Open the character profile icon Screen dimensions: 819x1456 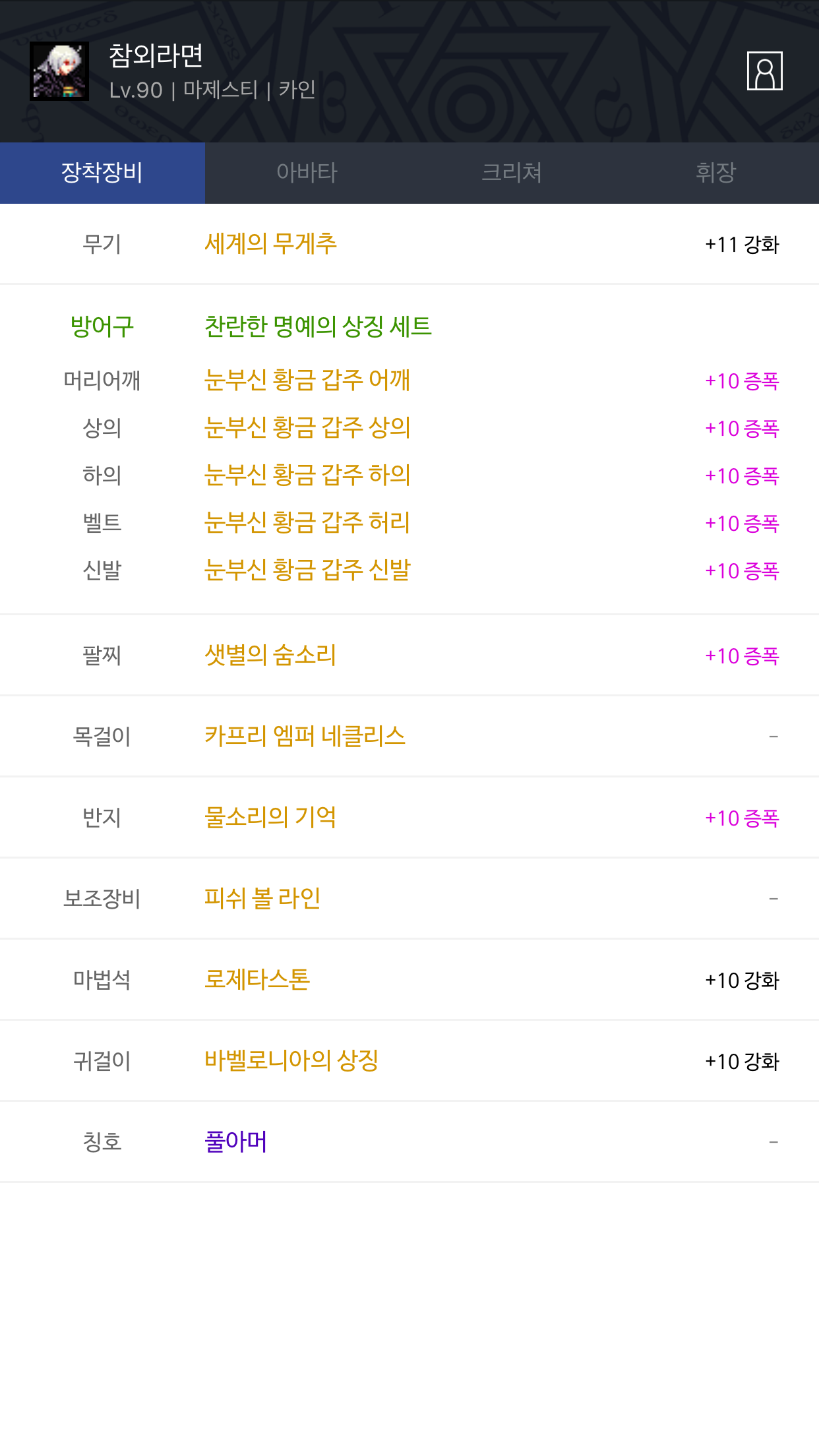(764, 71)
